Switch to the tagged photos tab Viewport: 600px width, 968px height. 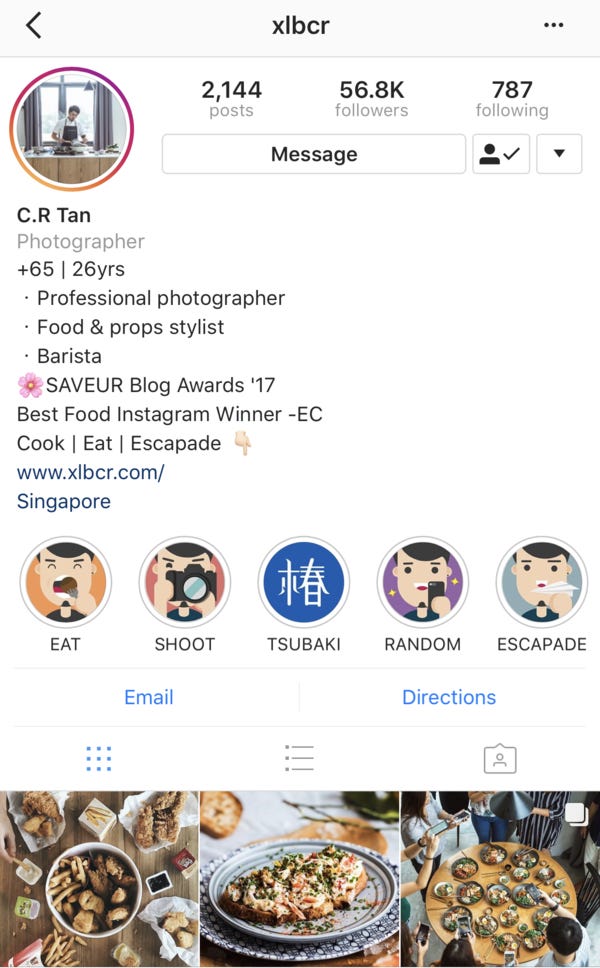coord(499,759)
